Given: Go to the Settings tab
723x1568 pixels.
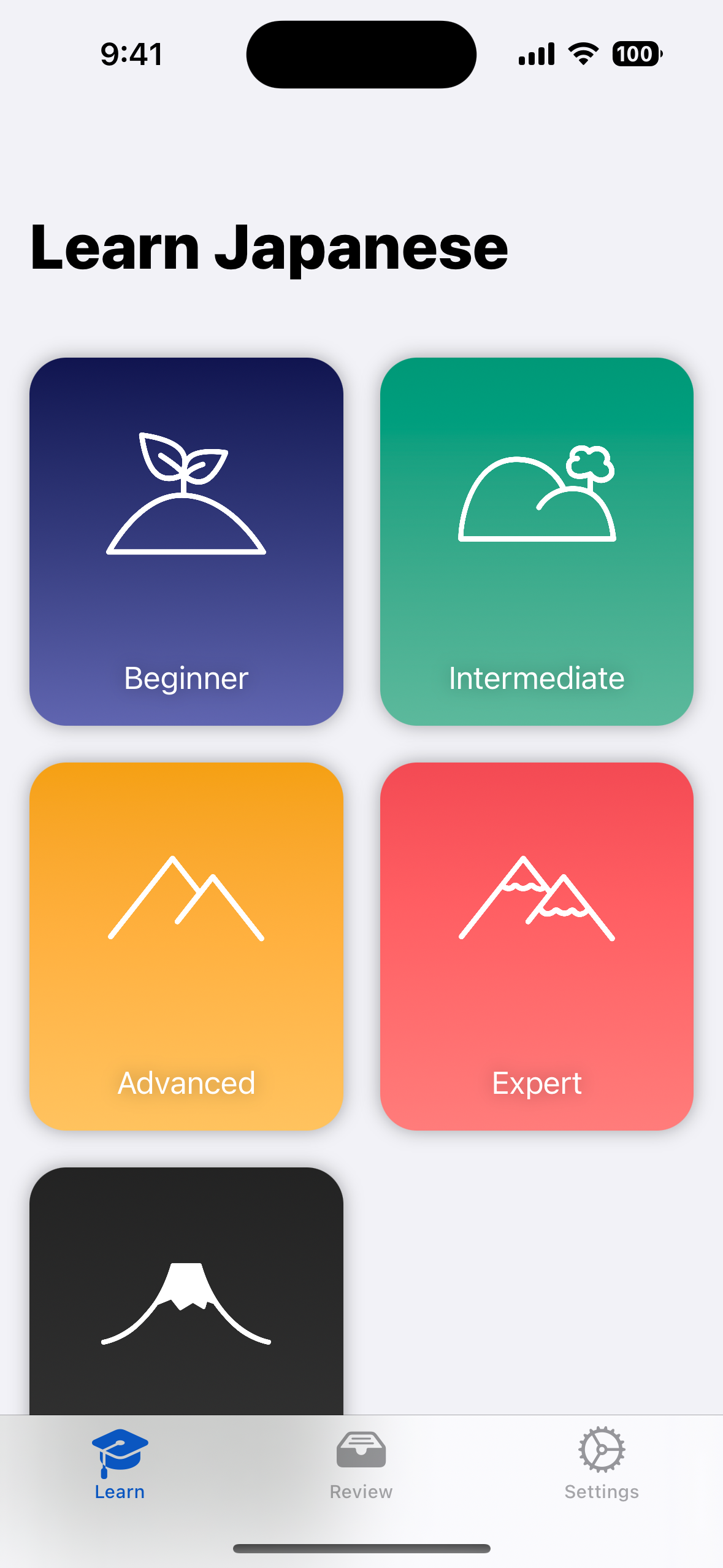Looking at the screenshot, I should point(601,1463).
